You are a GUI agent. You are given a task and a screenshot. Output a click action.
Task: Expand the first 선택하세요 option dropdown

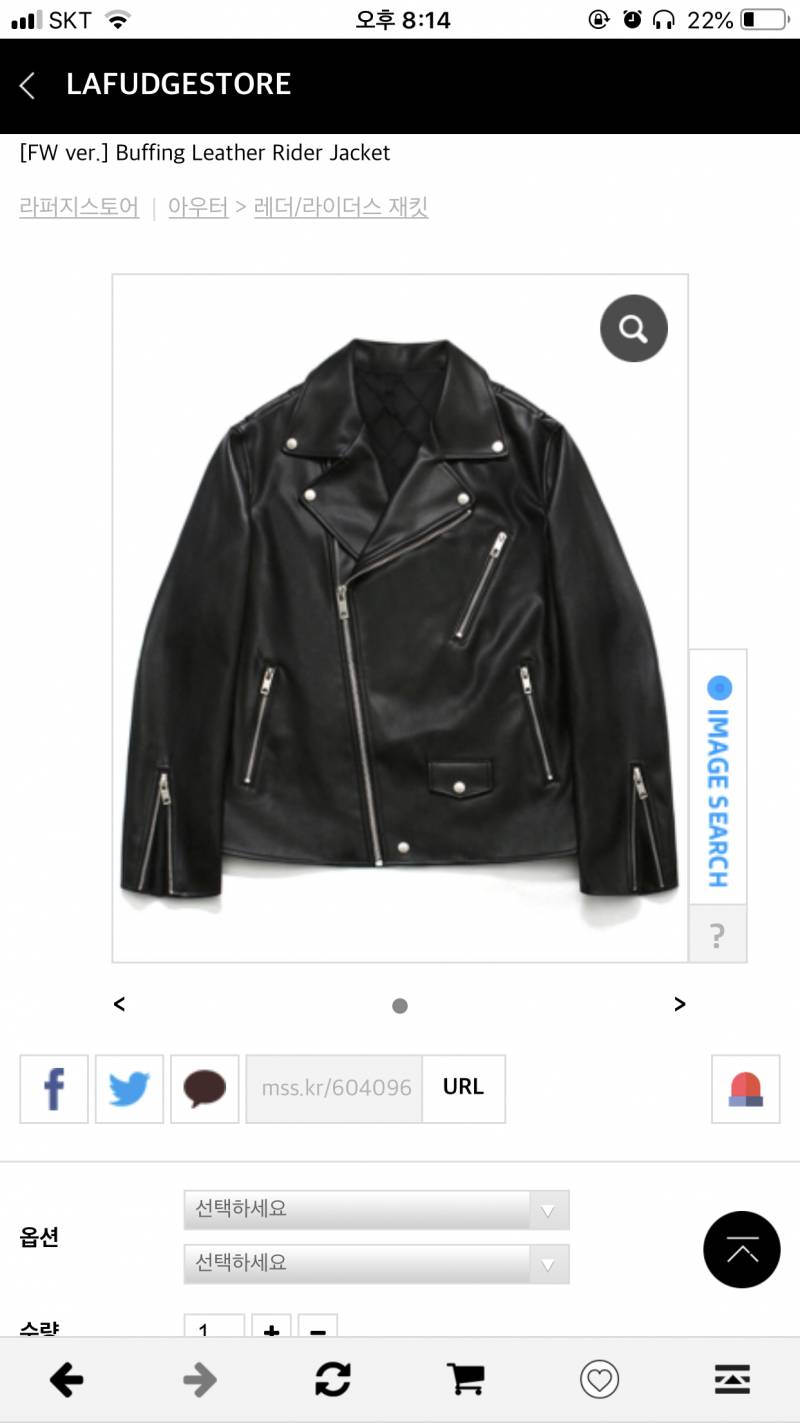pos(376,1210)
